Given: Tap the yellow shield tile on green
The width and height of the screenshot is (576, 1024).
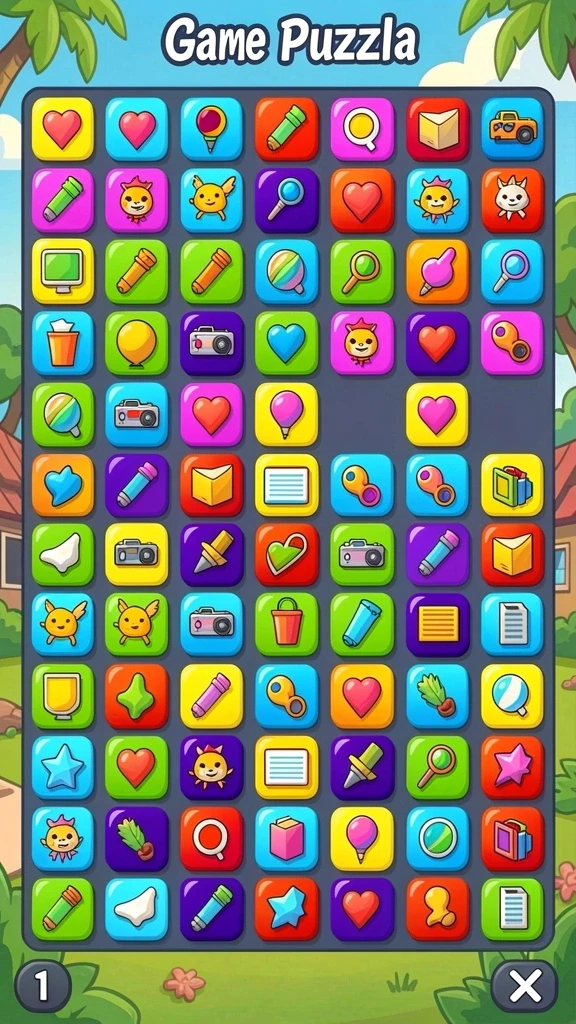Looking at the screenshot, I should pyautogui.click(x=63, y=696).
